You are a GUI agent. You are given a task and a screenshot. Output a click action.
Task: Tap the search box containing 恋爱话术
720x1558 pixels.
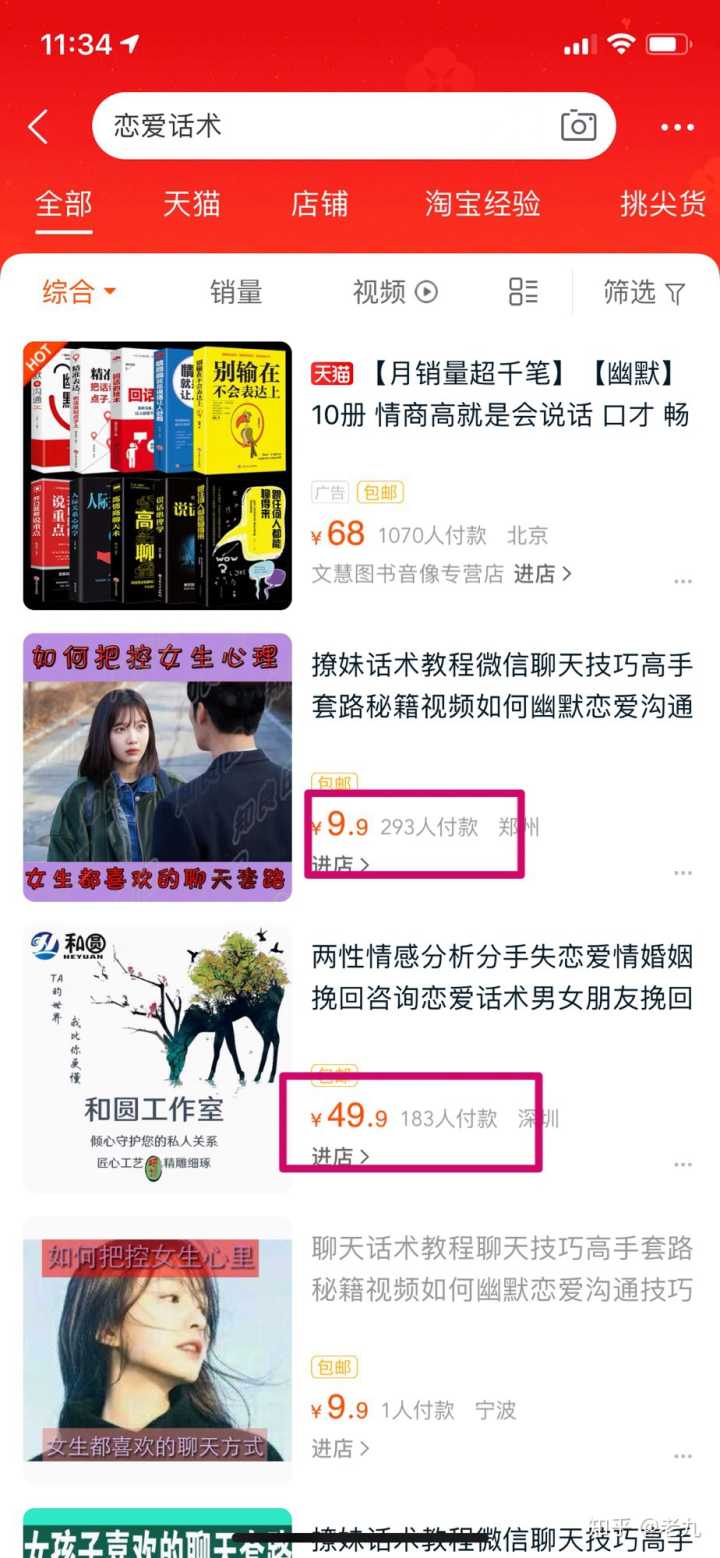point(330,126)
